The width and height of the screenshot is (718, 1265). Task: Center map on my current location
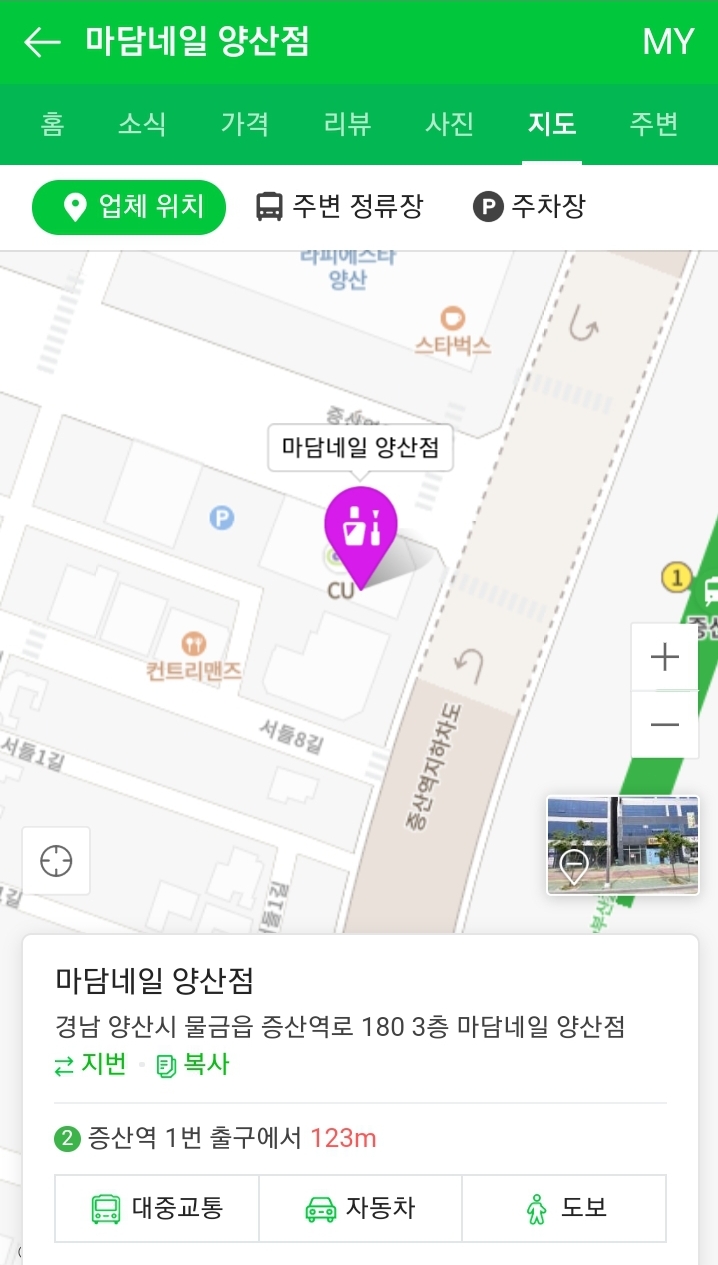coord(56,861)
